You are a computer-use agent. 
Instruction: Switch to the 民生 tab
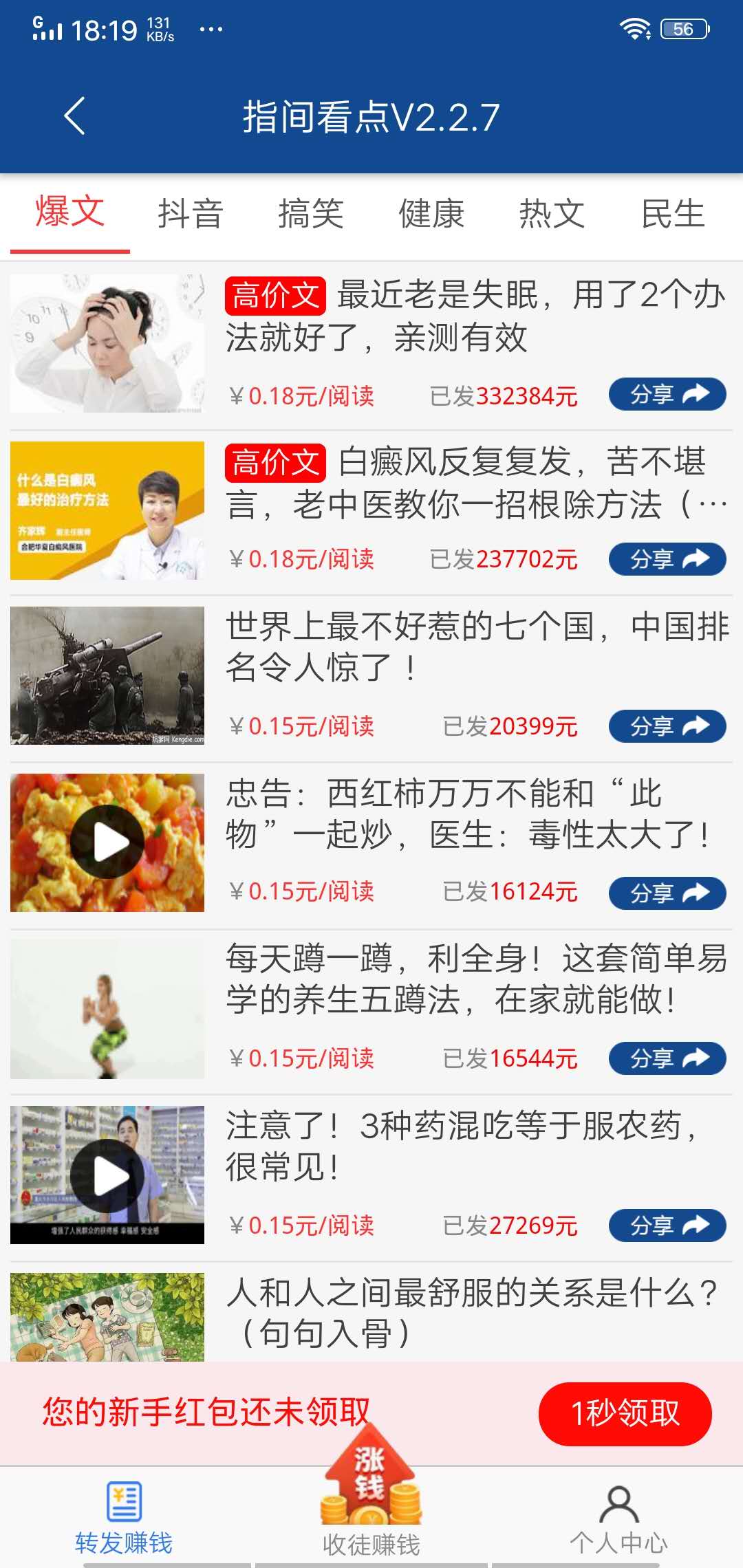673,215
